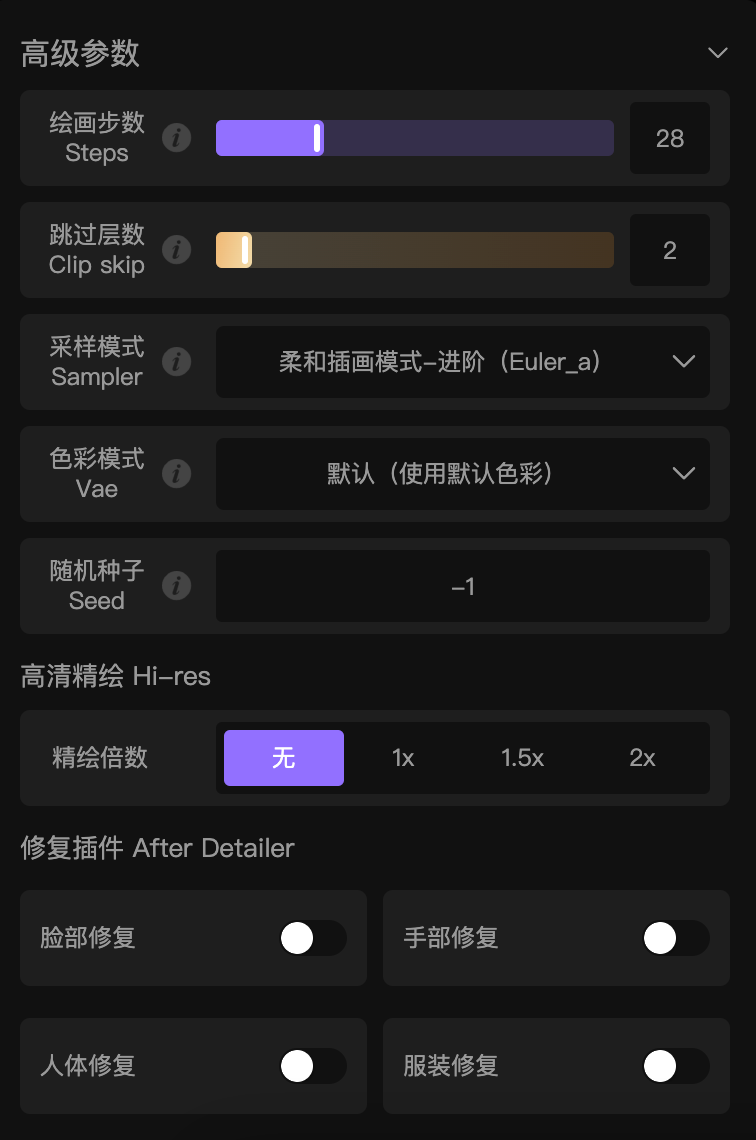Collapse the 高级参数 advanced parameters section
The image size is (756, 1140).
pos(717,52)
